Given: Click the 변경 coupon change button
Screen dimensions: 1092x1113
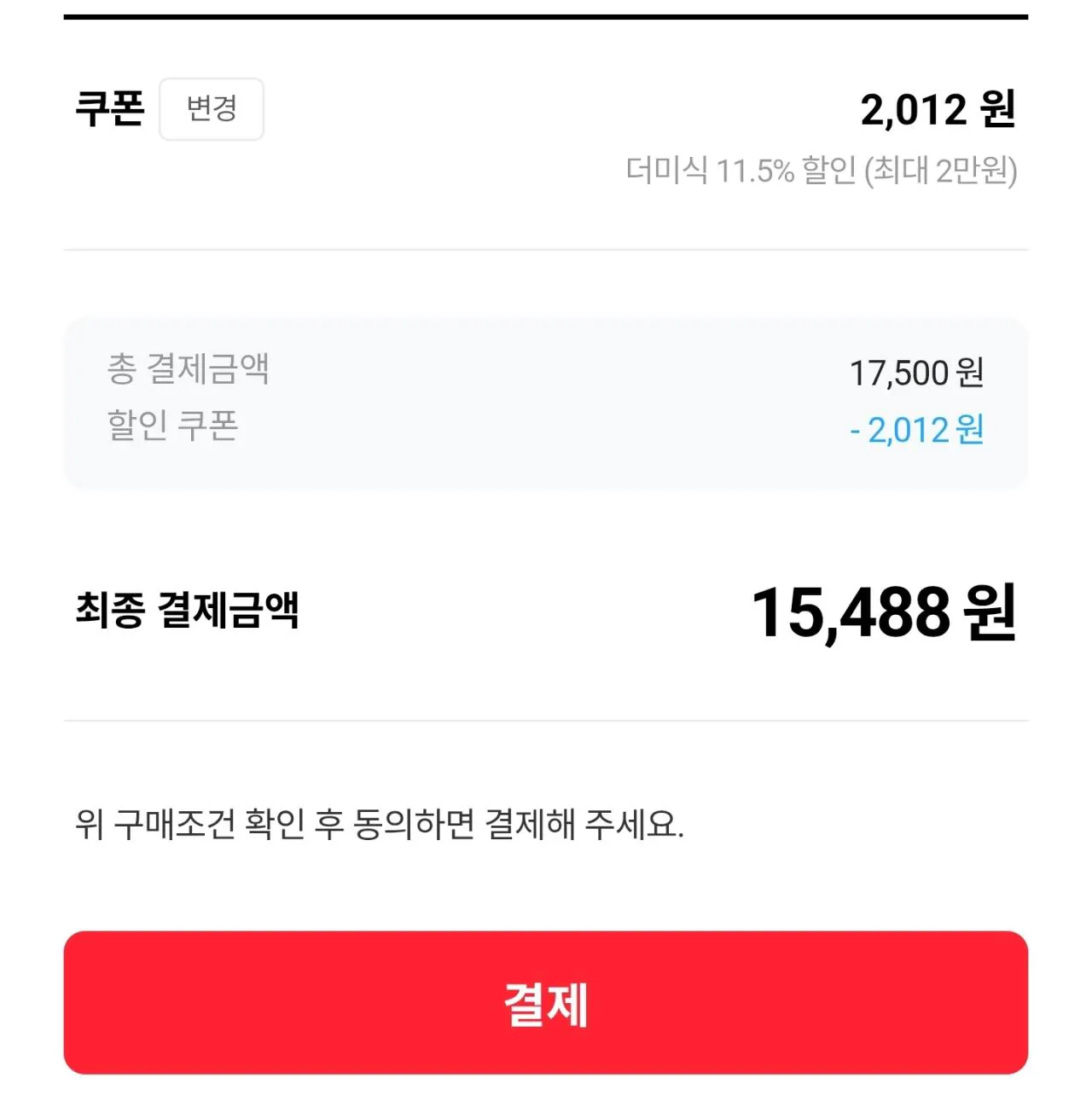Looking at the screenshot, I should click(x=211, y=109).
